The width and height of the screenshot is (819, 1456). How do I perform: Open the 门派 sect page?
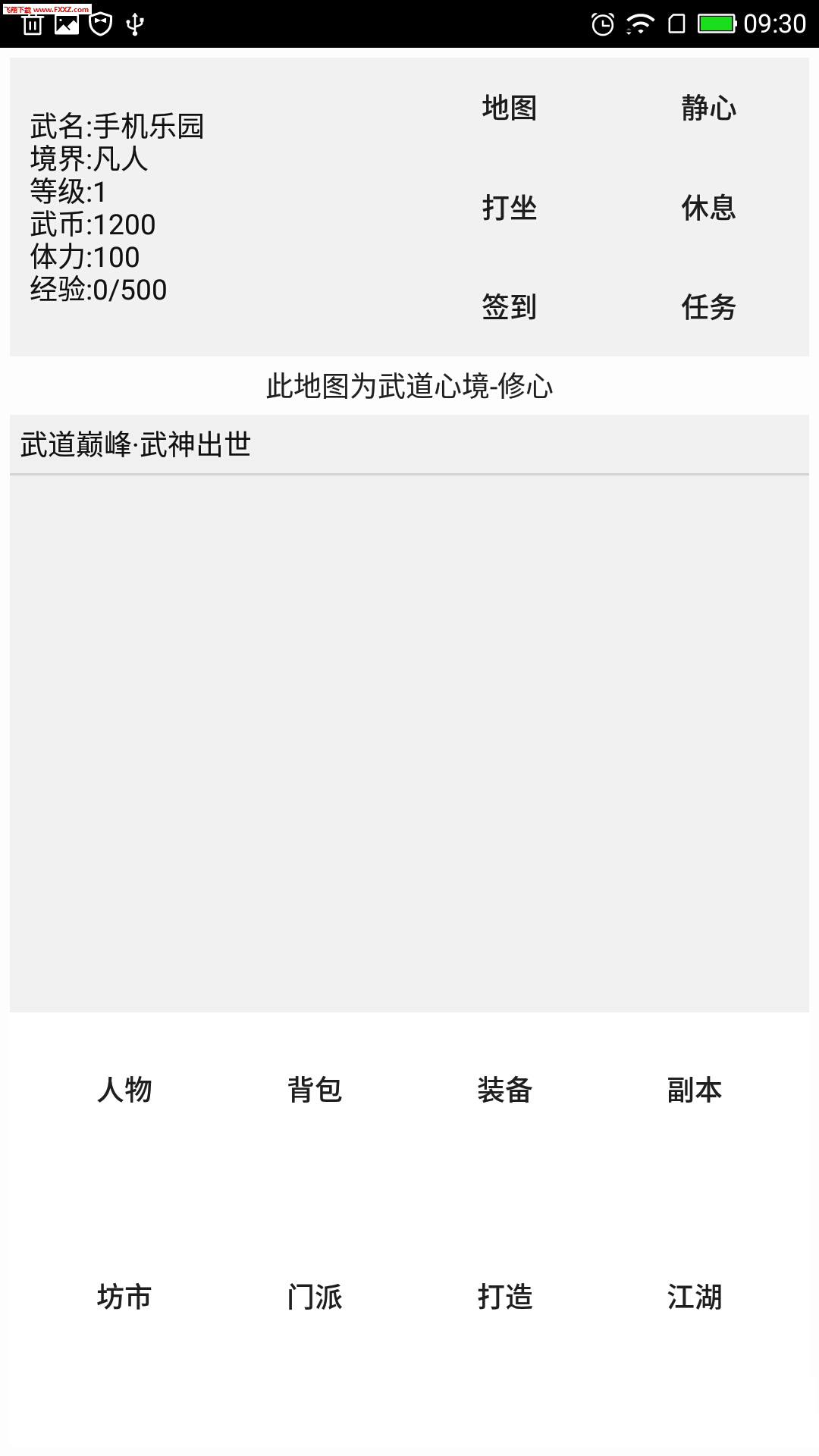click(x=315, y=1297)
